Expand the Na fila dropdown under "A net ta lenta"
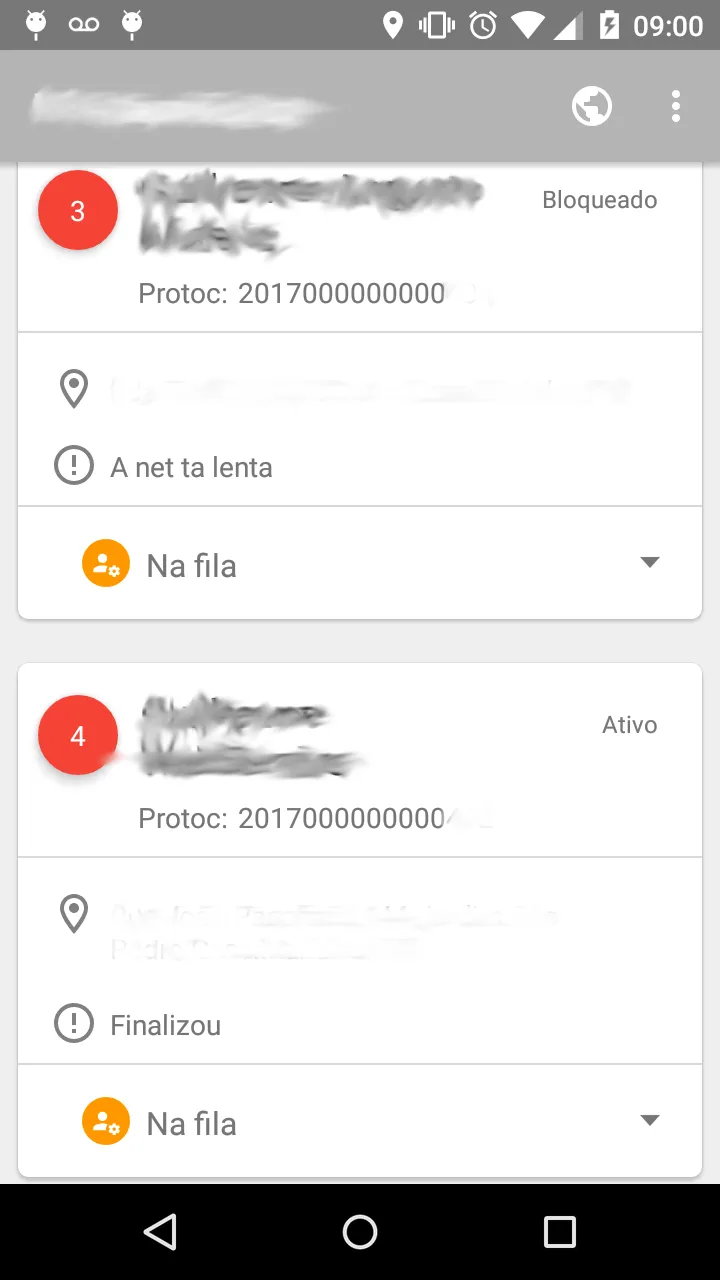The height and width of the screenshot is (1280, 720). pos(649,563)
